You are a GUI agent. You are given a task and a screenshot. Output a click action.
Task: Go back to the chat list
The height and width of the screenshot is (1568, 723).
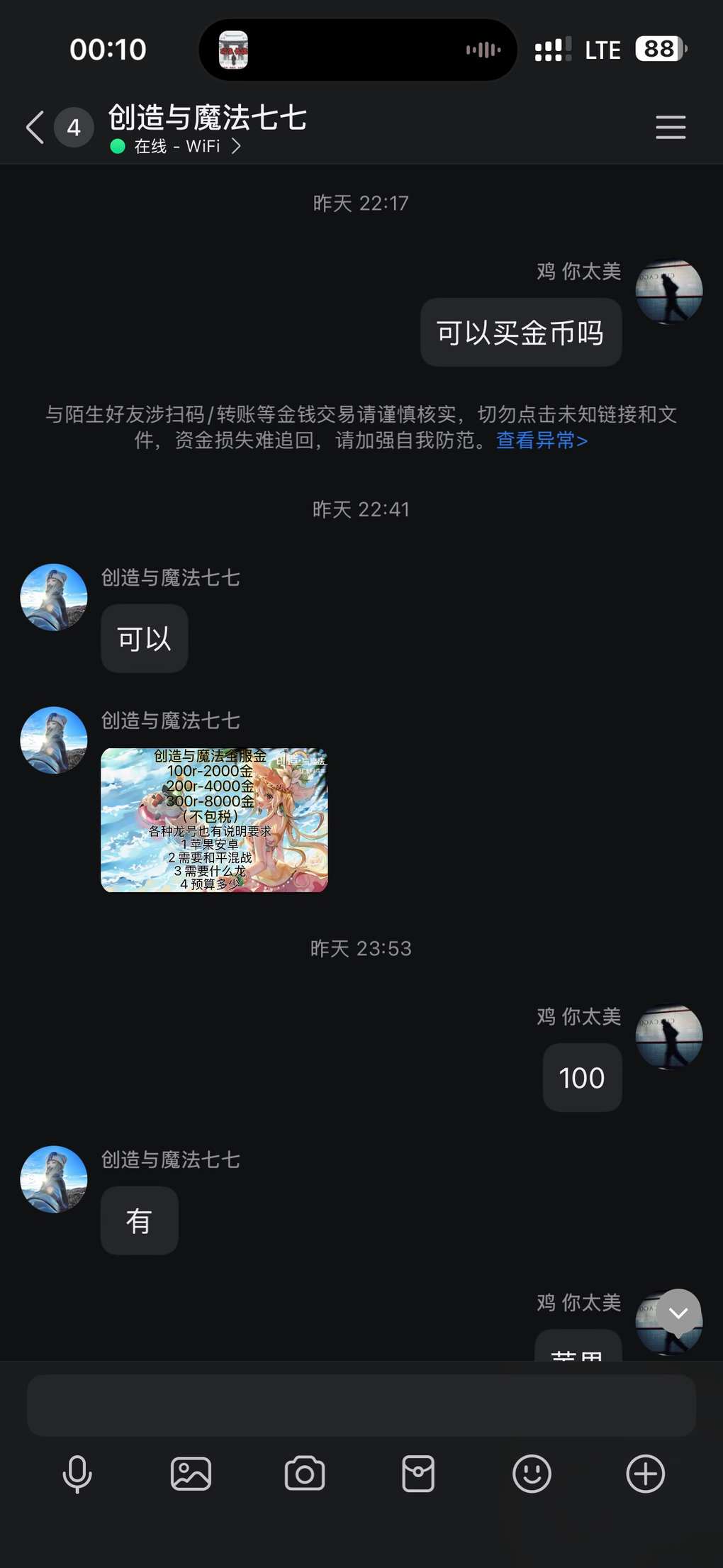(35, 128)
